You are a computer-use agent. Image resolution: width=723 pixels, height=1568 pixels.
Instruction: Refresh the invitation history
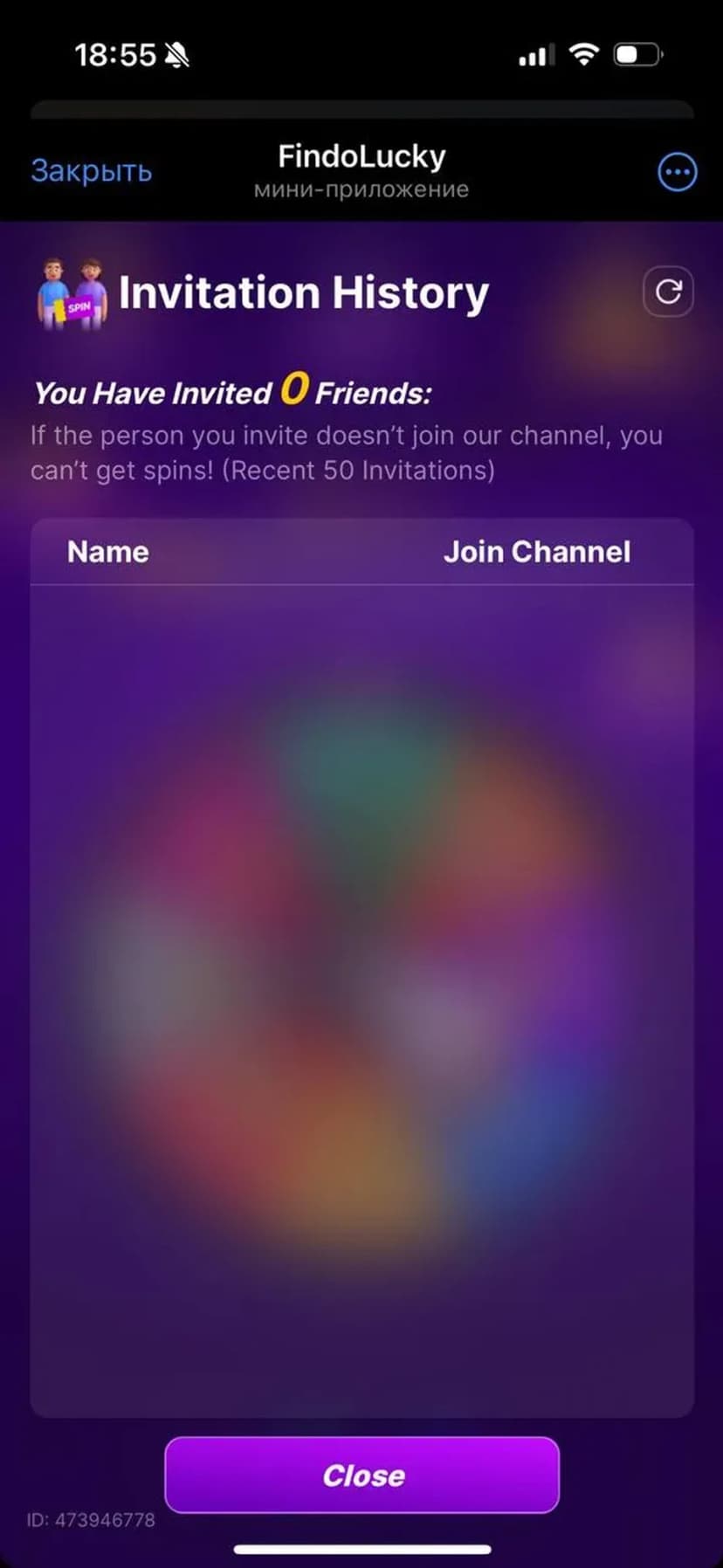pyautogui.click(x=668, y=292)
